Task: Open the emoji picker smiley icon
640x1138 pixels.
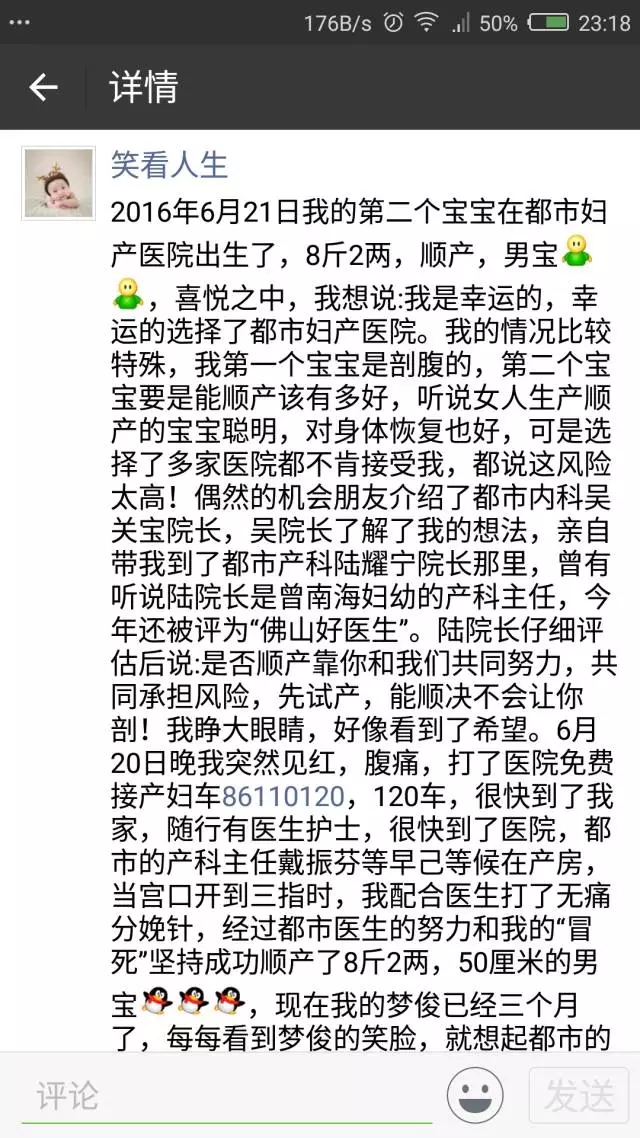Action: click(474, 1096)
